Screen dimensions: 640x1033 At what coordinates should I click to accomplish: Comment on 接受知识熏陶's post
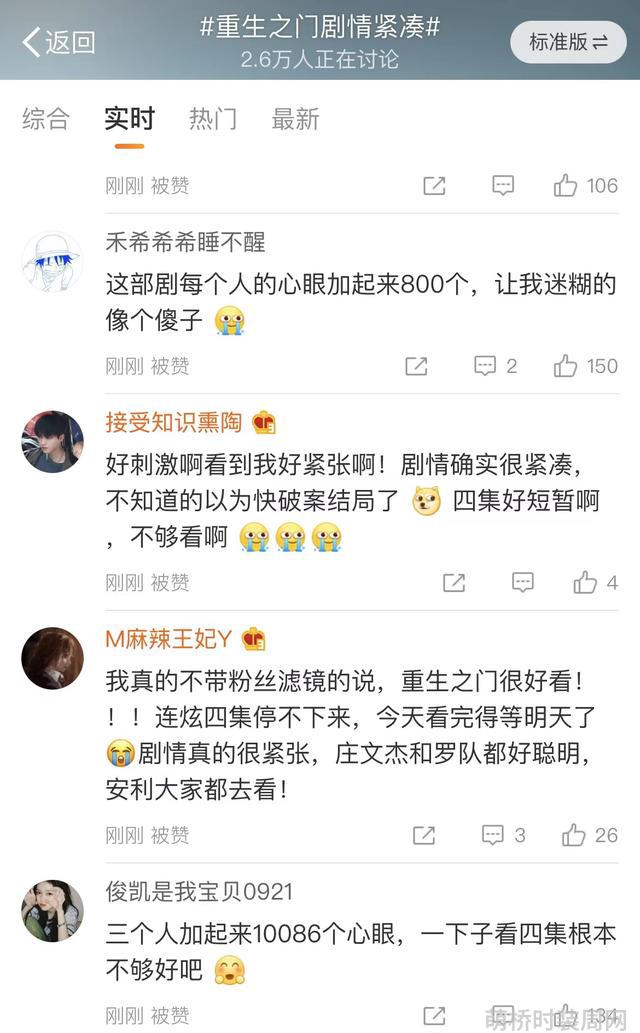click(x=522, y=582)
